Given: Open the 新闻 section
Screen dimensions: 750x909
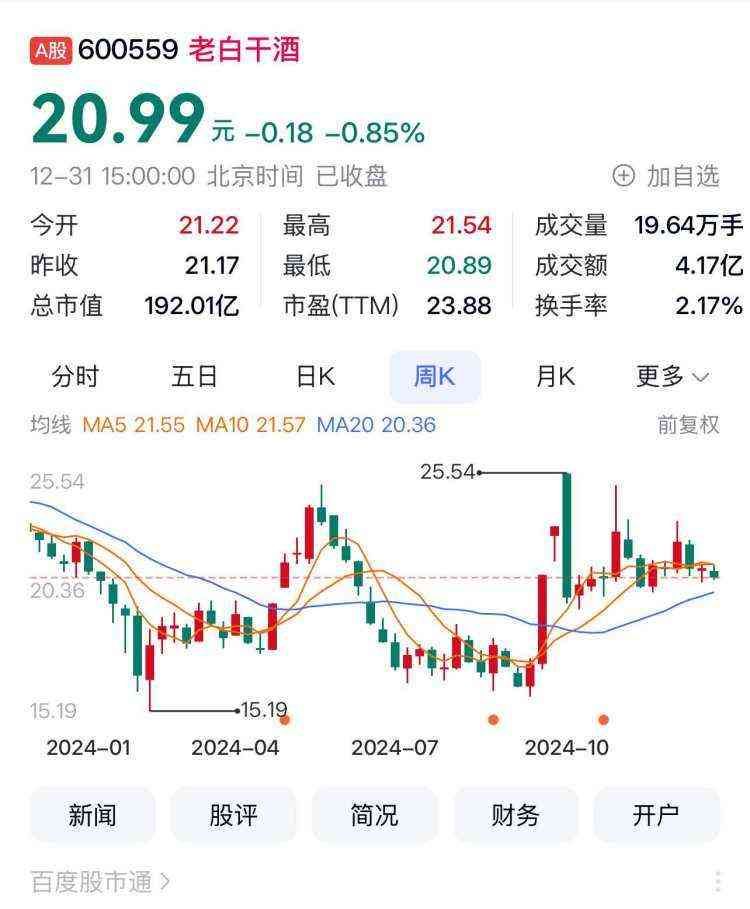Looking at the screenshot, I should coord(93,815).
